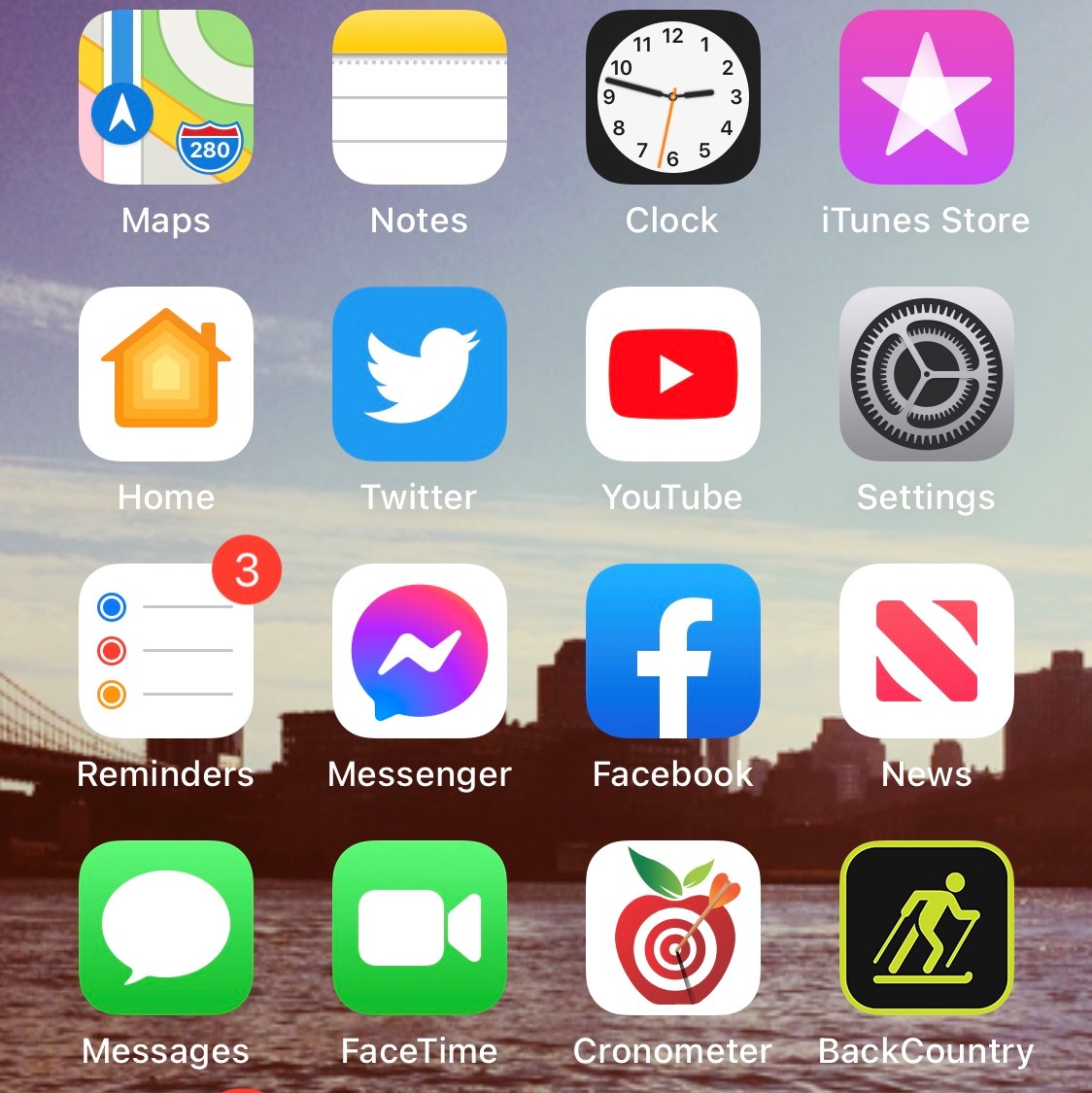This screenshot has height=1093, width=1092.
Task: Open the Facebook app
Action: coord(672,651)
